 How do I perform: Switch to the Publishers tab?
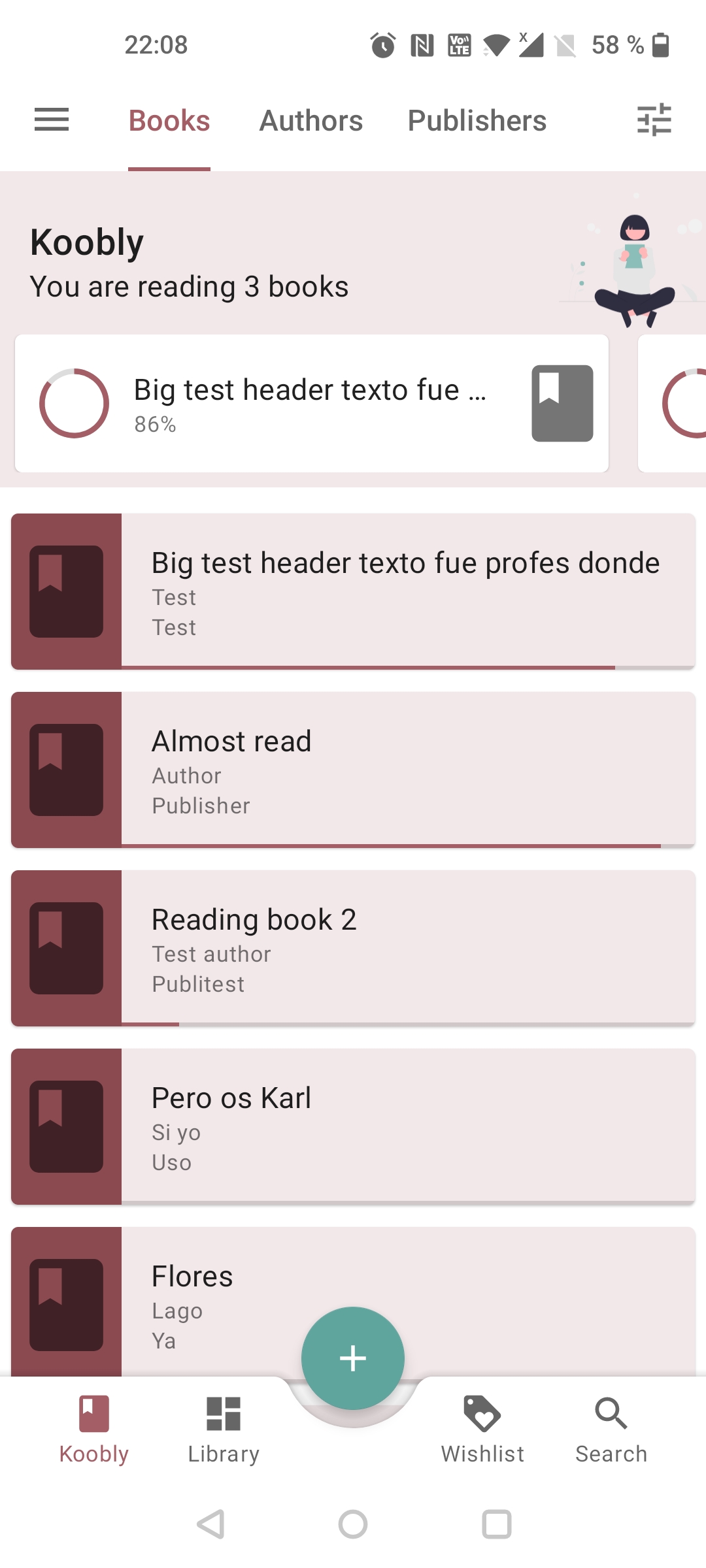coord(477,121)
